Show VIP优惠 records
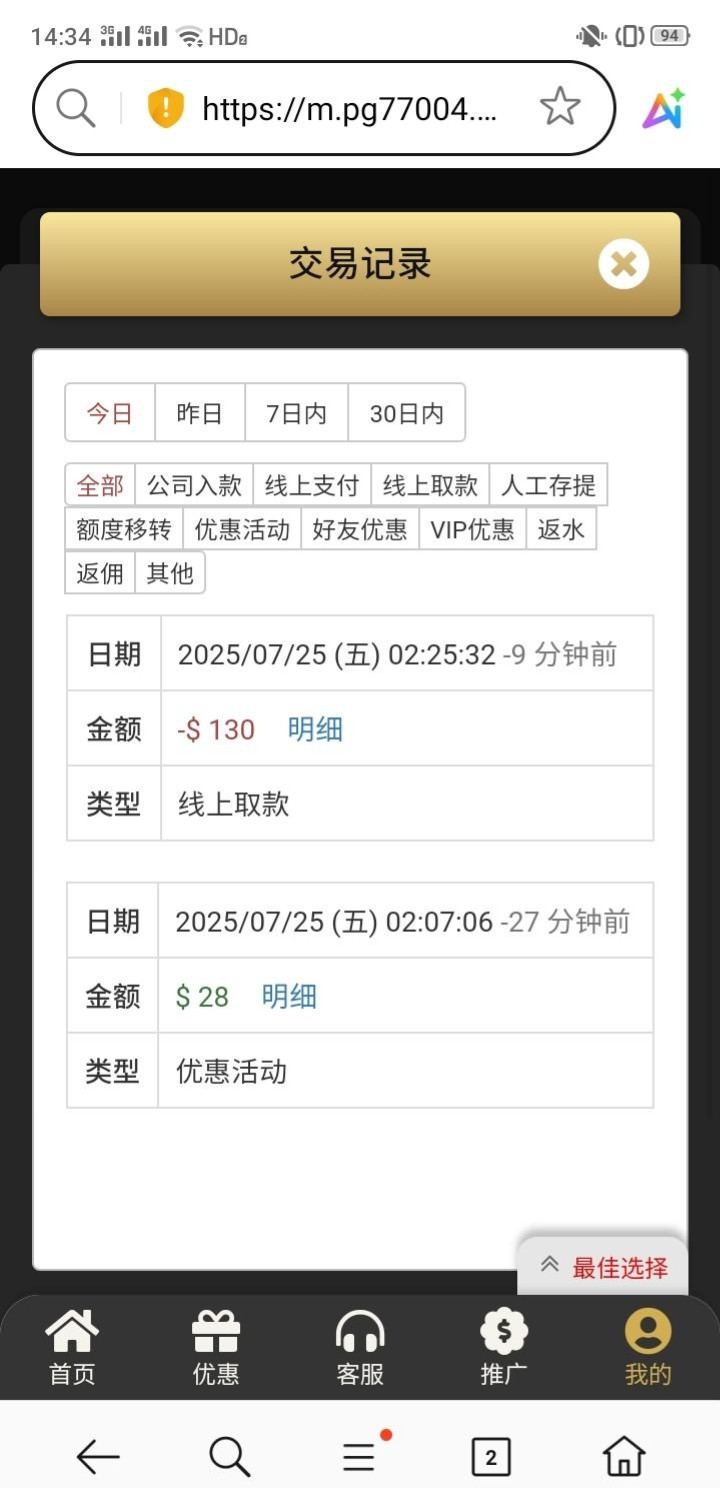 pos(472,529)
